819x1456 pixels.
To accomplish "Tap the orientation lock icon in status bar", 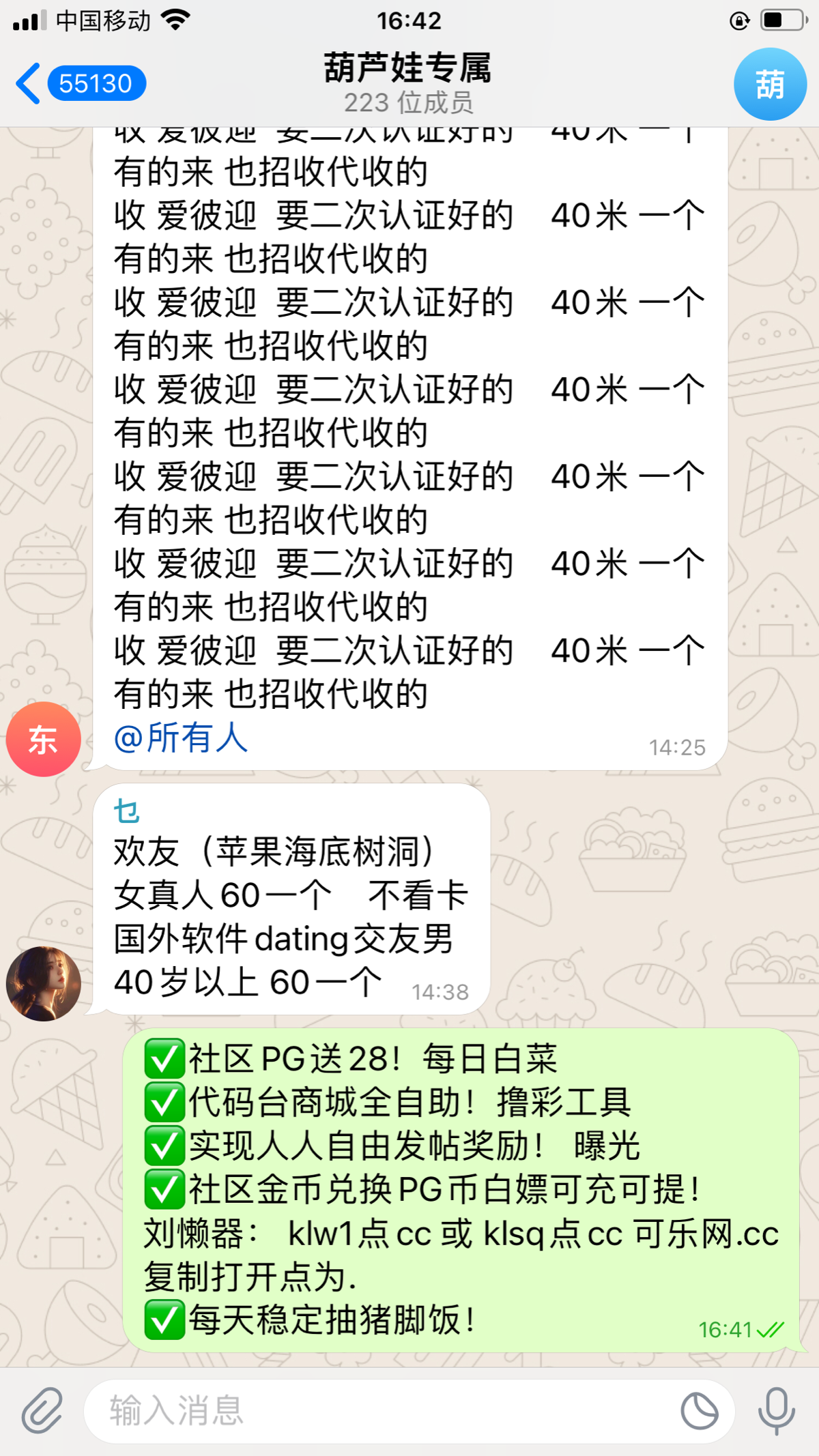I will [738, 20].
